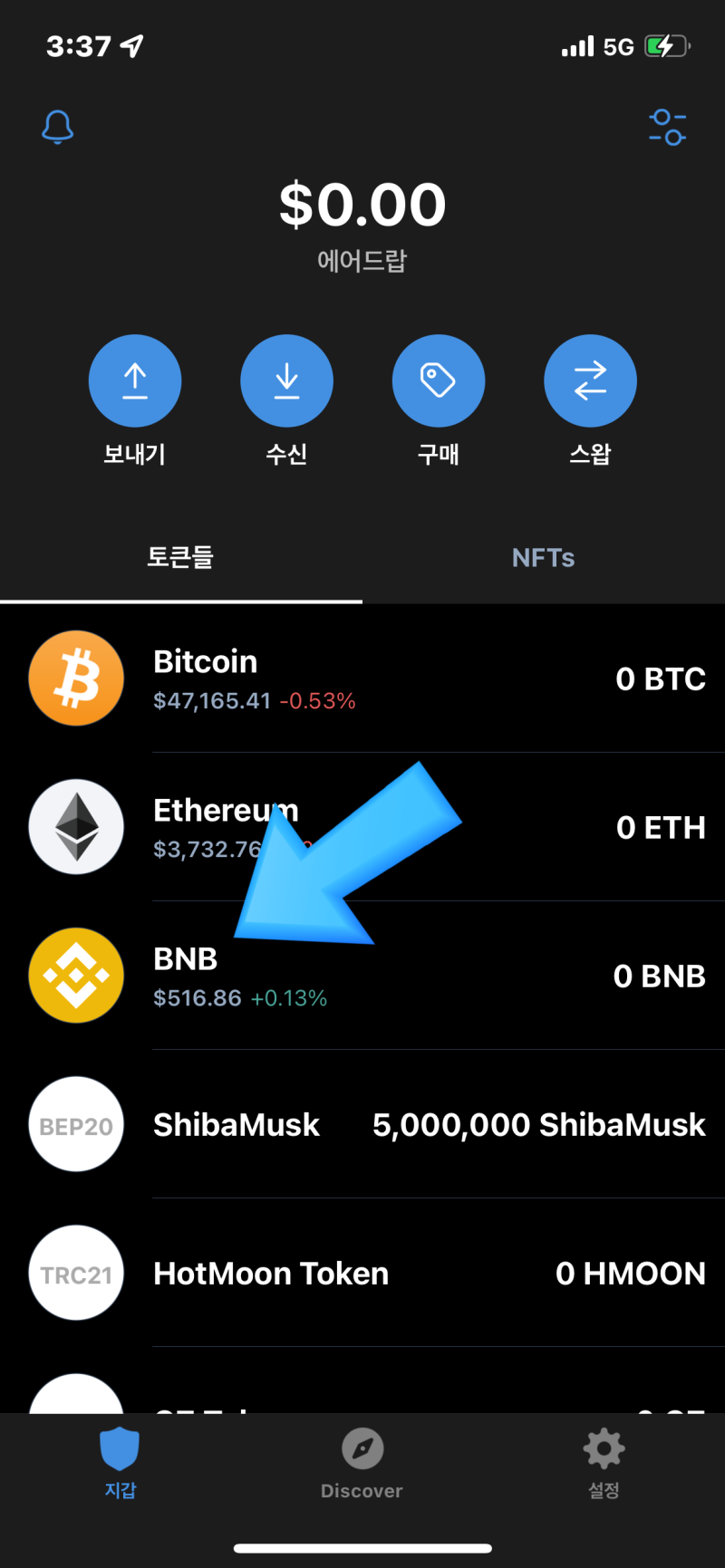Open notifications via the bell icon
The image size is (725, 1568).
57,127
